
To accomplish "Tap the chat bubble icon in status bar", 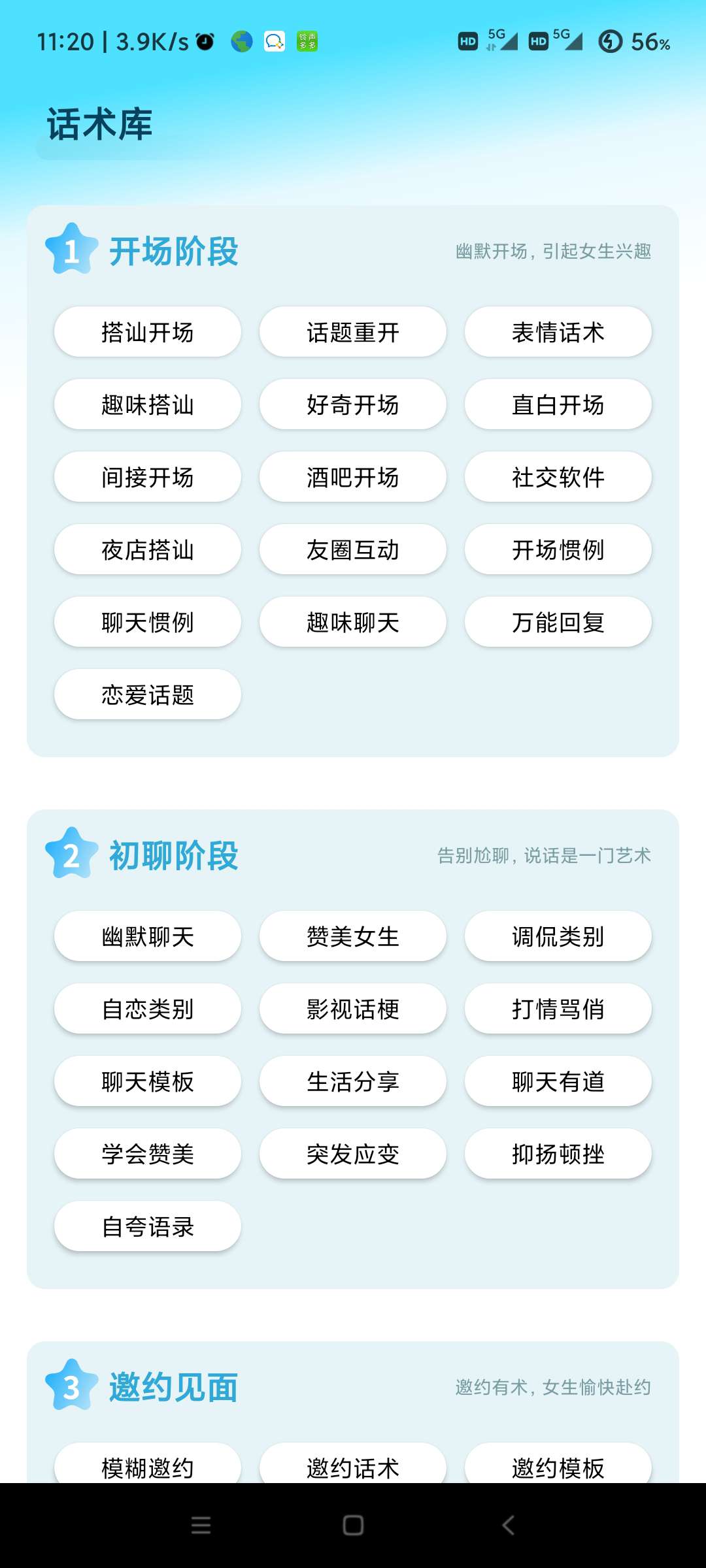I will click(x=275, y=41).
